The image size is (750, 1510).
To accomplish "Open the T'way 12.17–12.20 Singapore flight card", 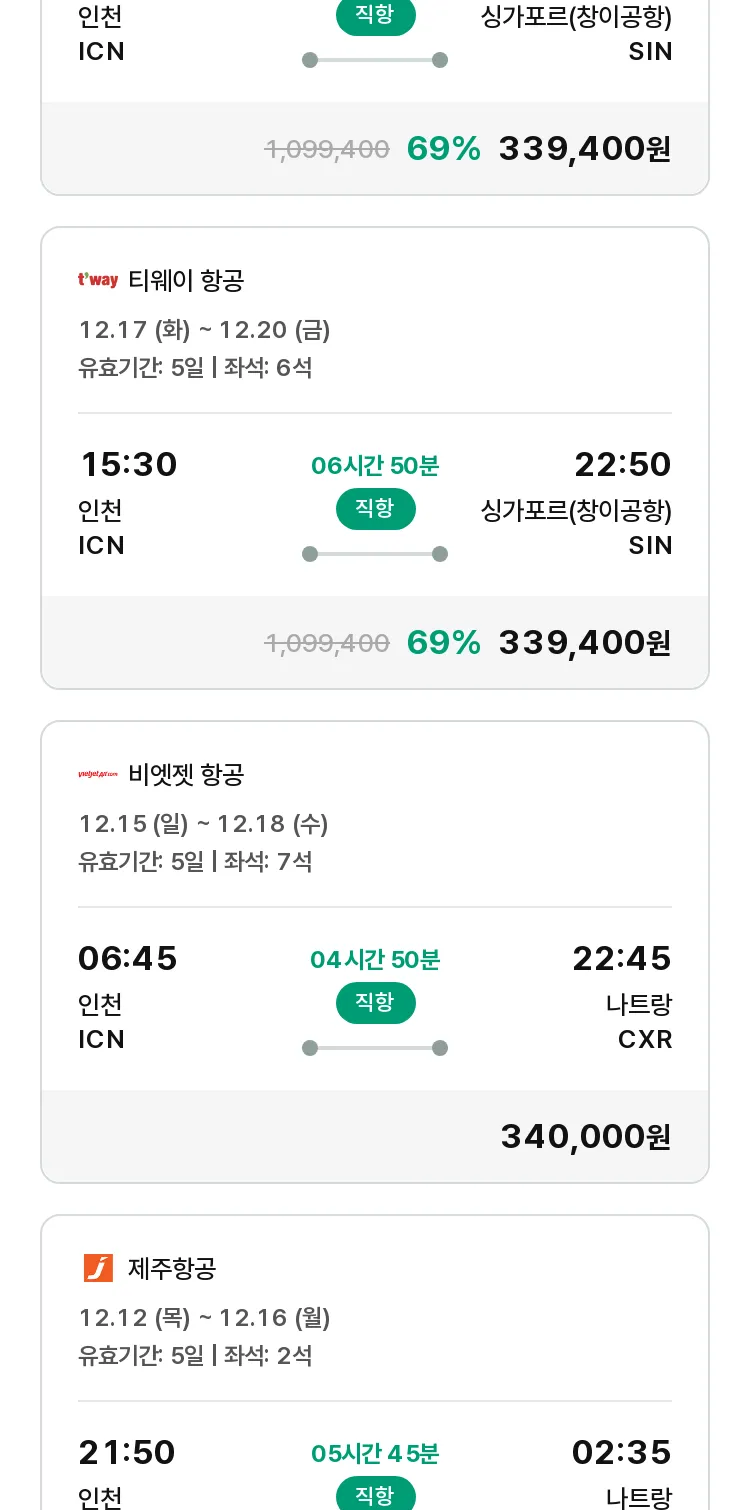I will click(375, 458).
